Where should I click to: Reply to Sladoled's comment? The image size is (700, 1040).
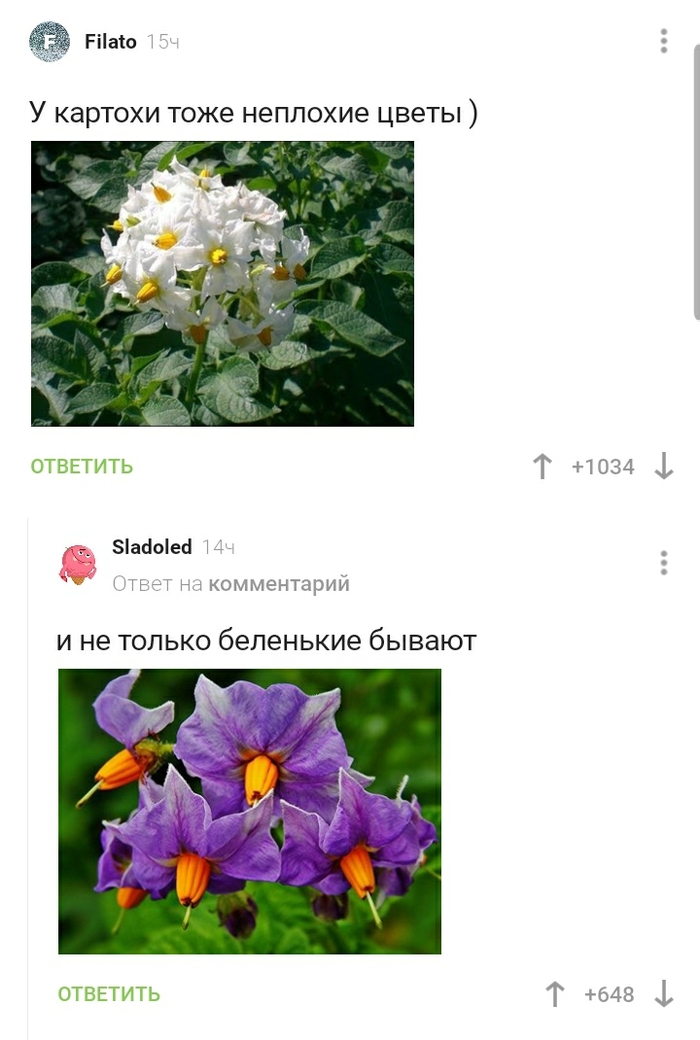108,994
